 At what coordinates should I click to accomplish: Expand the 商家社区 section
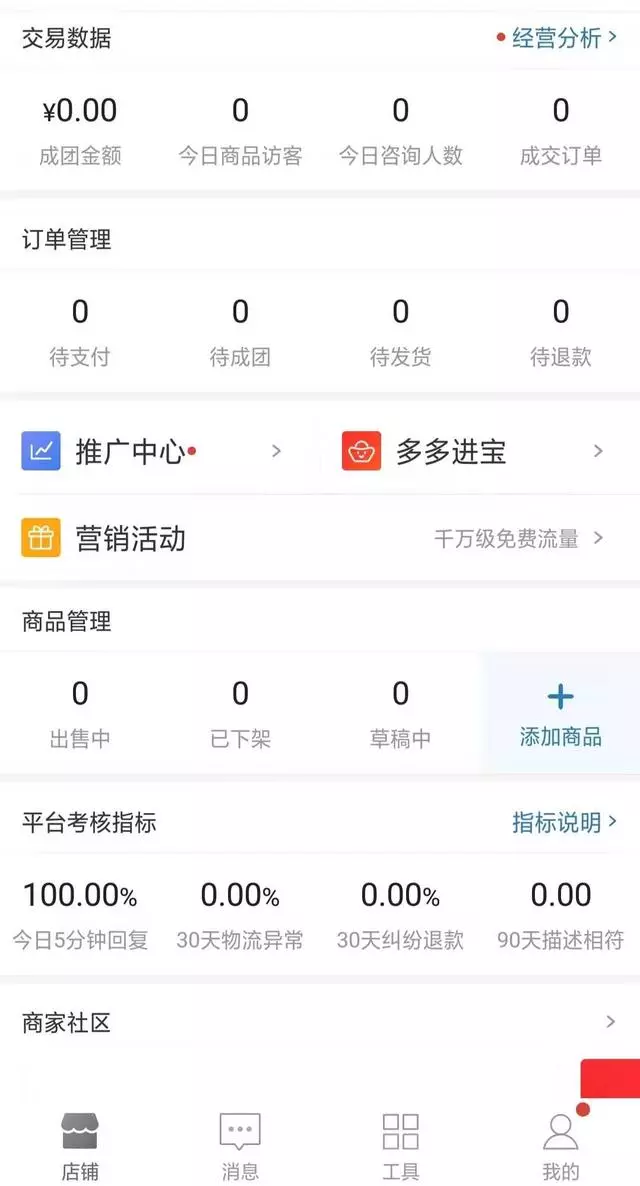point(320,1022)
